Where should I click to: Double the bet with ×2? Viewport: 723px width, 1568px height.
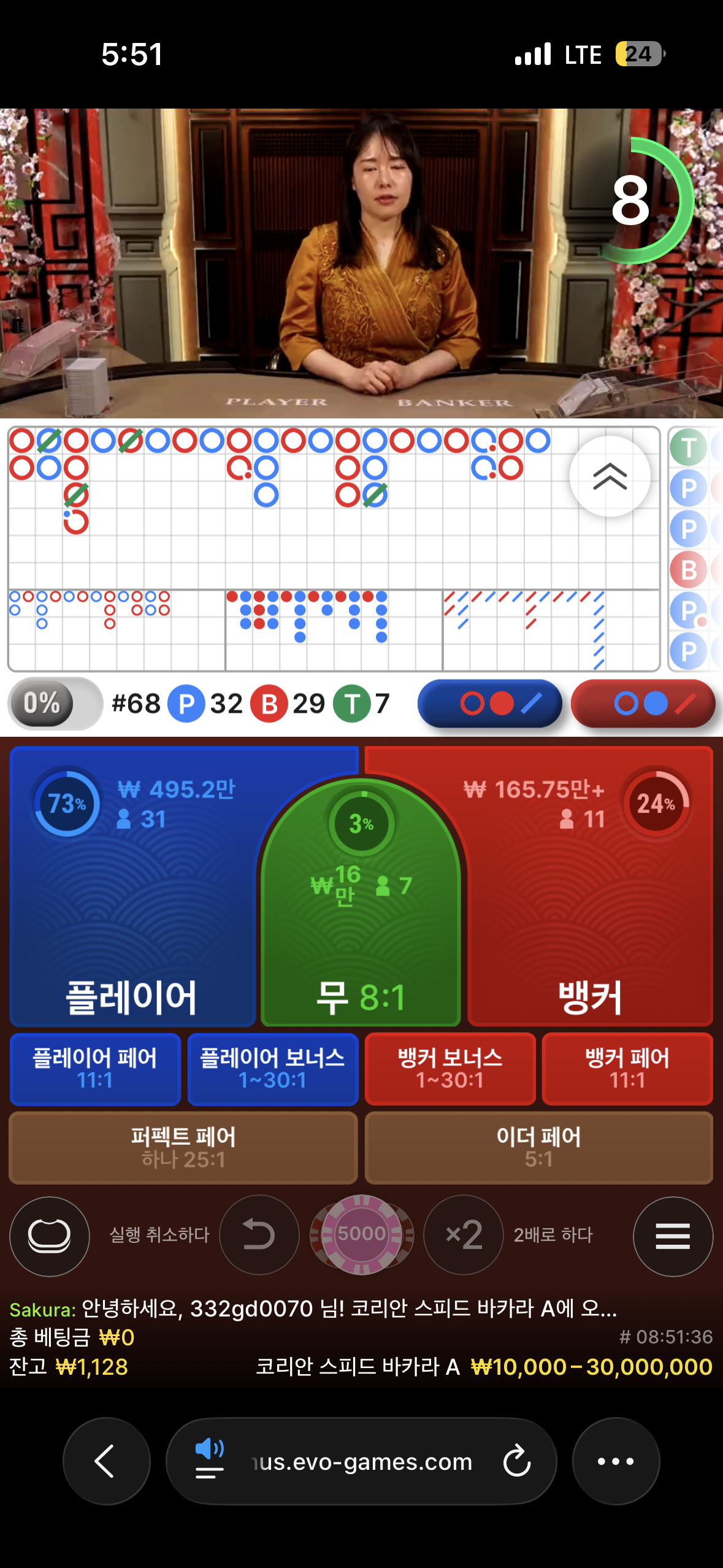[464, 1234]
